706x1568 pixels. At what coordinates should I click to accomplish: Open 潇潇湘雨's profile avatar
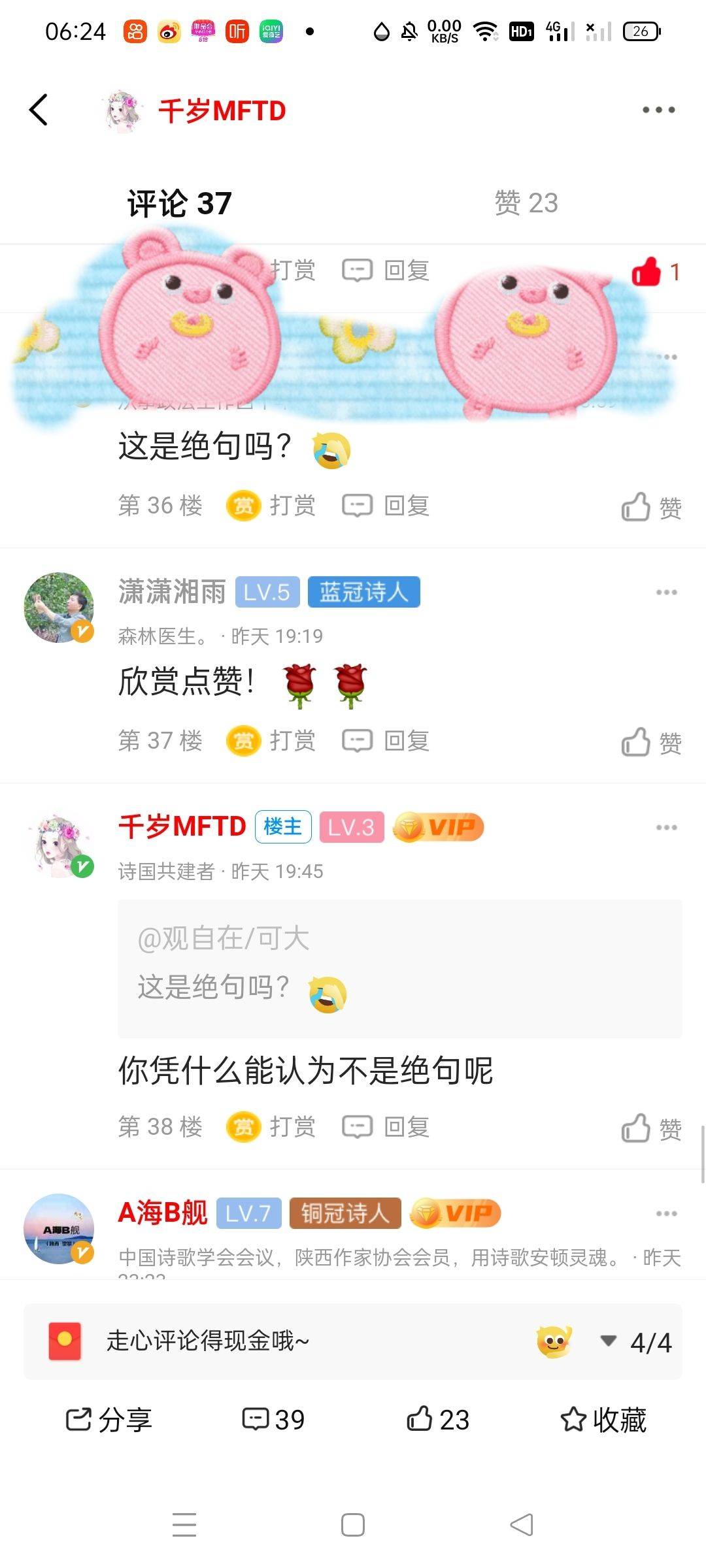click(58, 608)
